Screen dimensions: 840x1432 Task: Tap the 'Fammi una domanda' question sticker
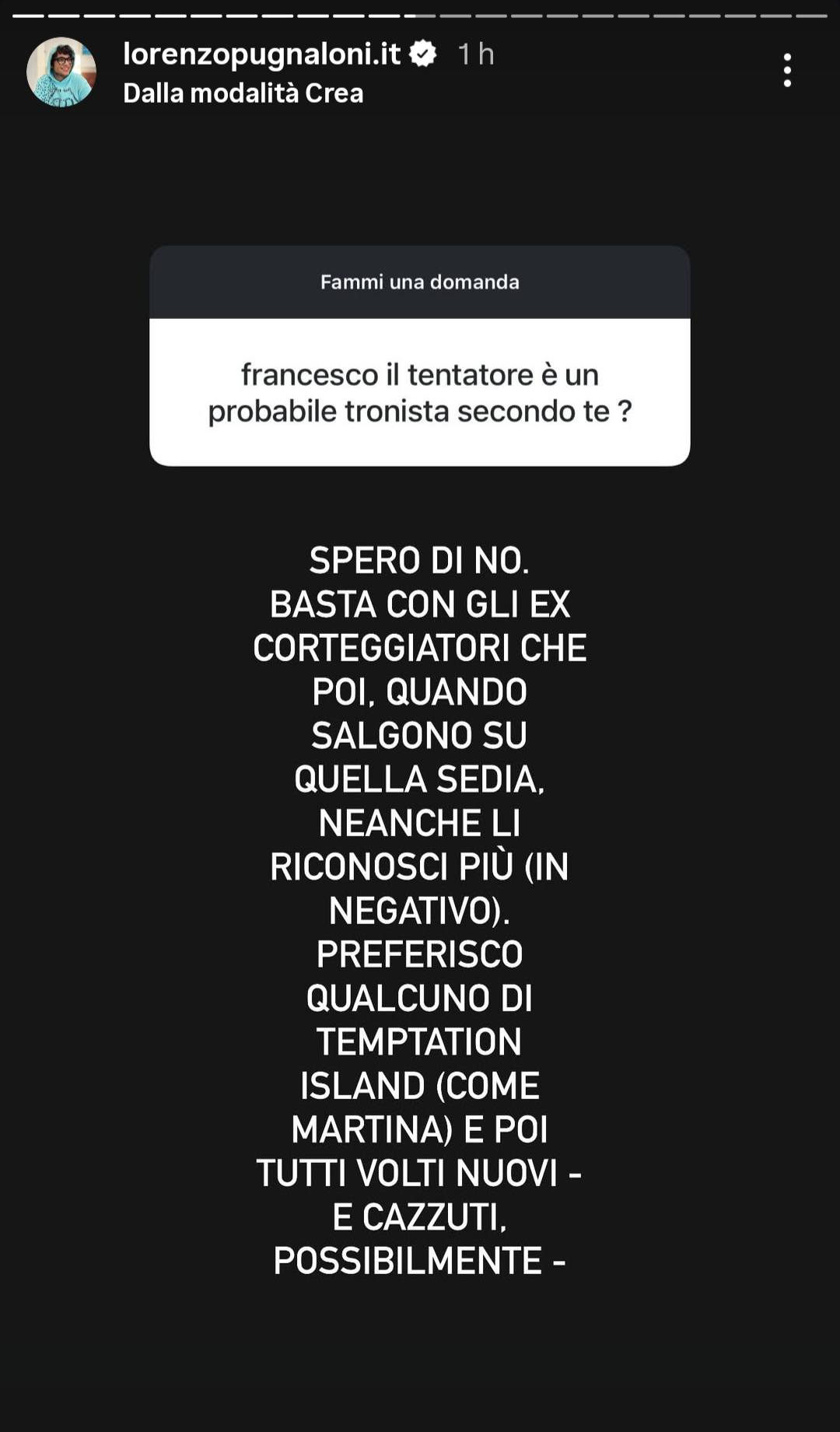pos(419,355)
